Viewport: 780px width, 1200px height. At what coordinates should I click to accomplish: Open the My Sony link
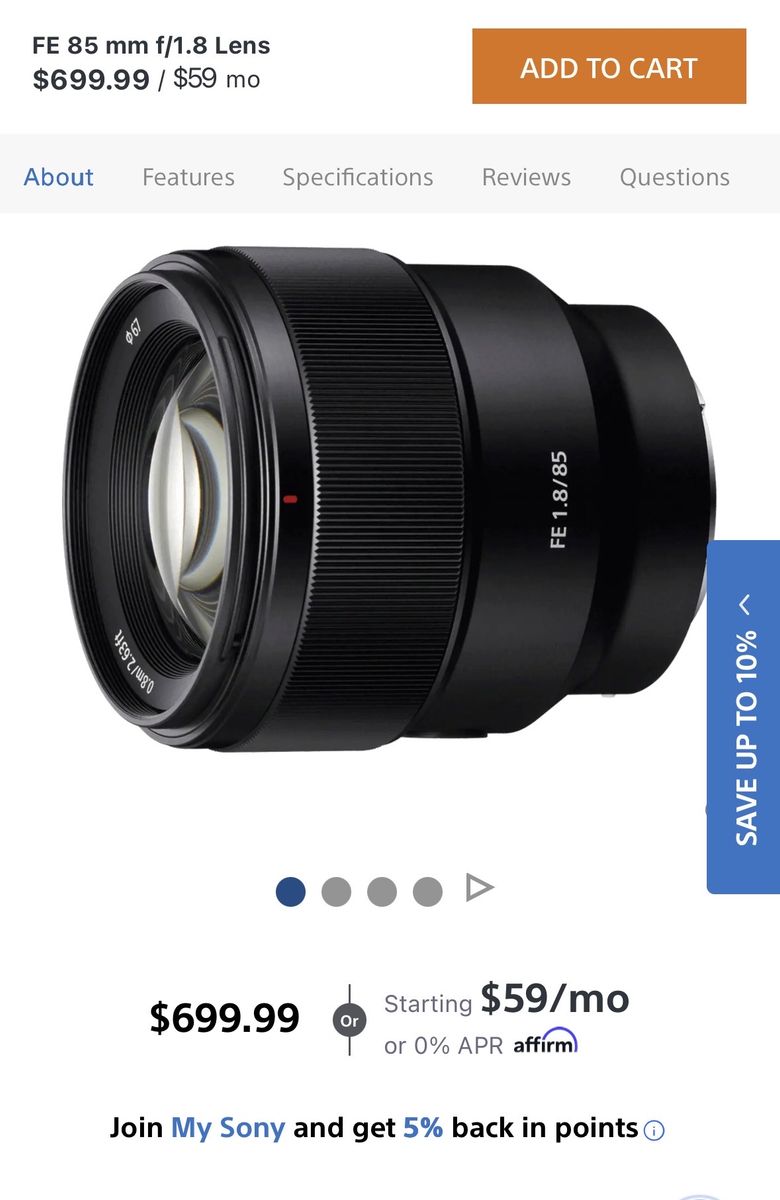(228, 1128)
